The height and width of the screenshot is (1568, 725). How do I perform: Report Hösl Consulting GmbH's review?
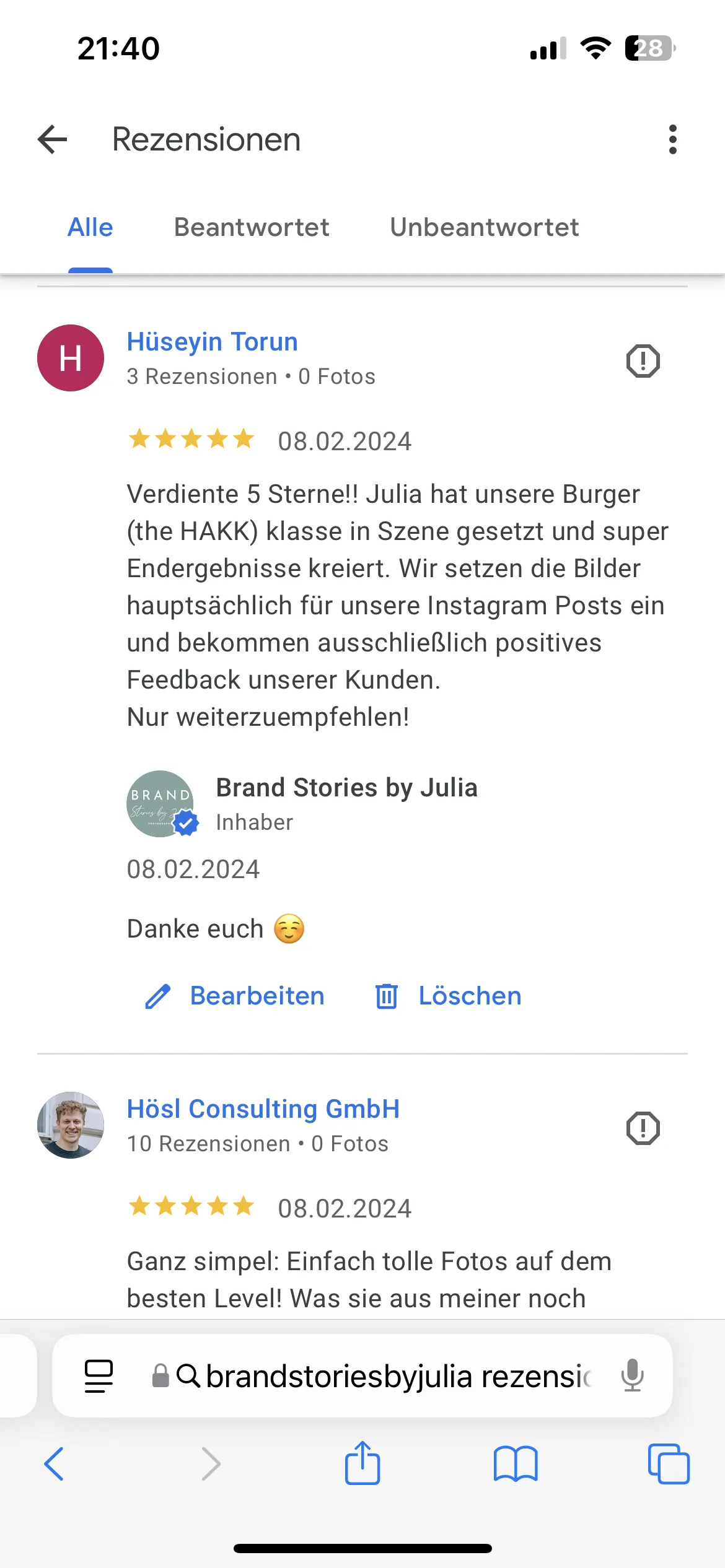pos(643,1128)
